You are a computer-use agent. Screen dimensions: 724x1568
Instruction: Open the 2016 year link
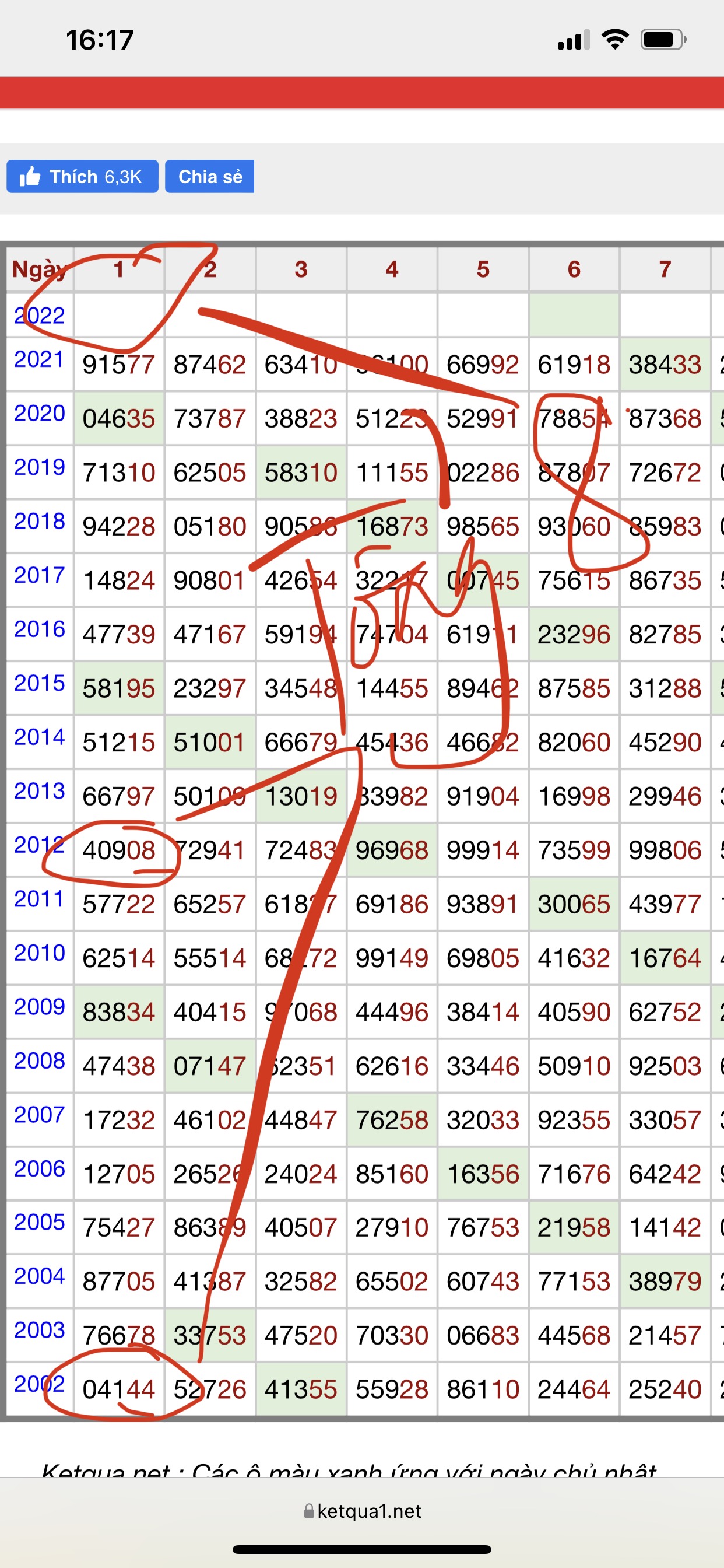pos(39,629)
